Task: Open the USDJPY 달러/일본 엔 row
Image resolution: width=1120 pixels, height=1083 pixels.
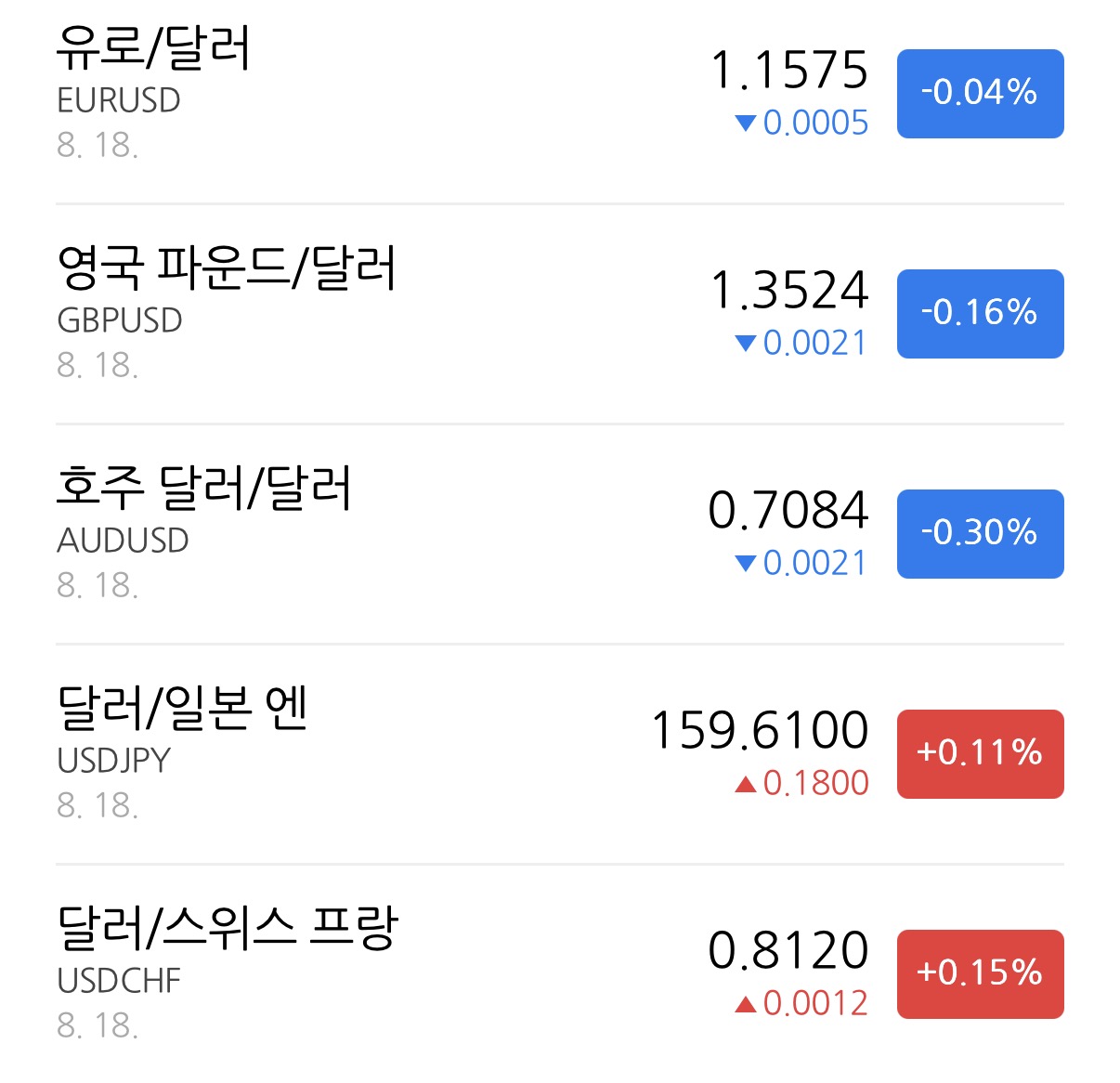Action: pos(560,754)
